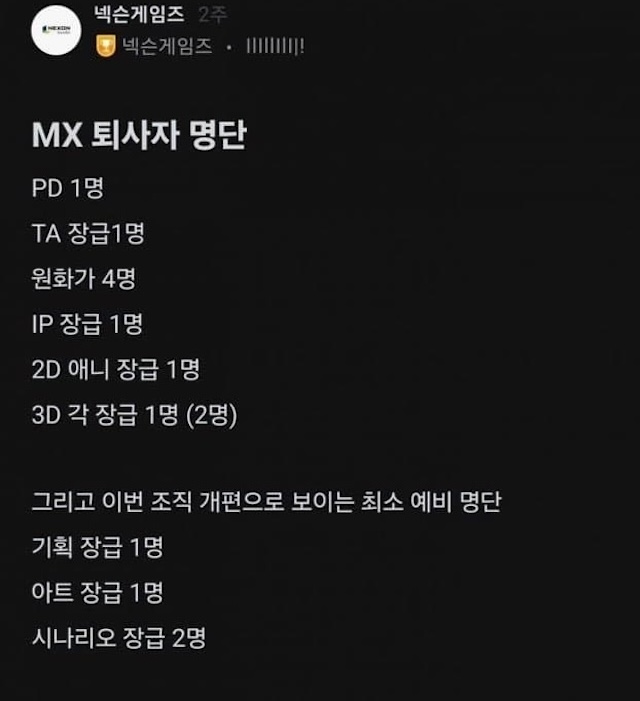Image resolution: width=640 pixels, height=701 pixels.
Task: Open the author name 넥슨게임즈
Action: pos(138,14)
